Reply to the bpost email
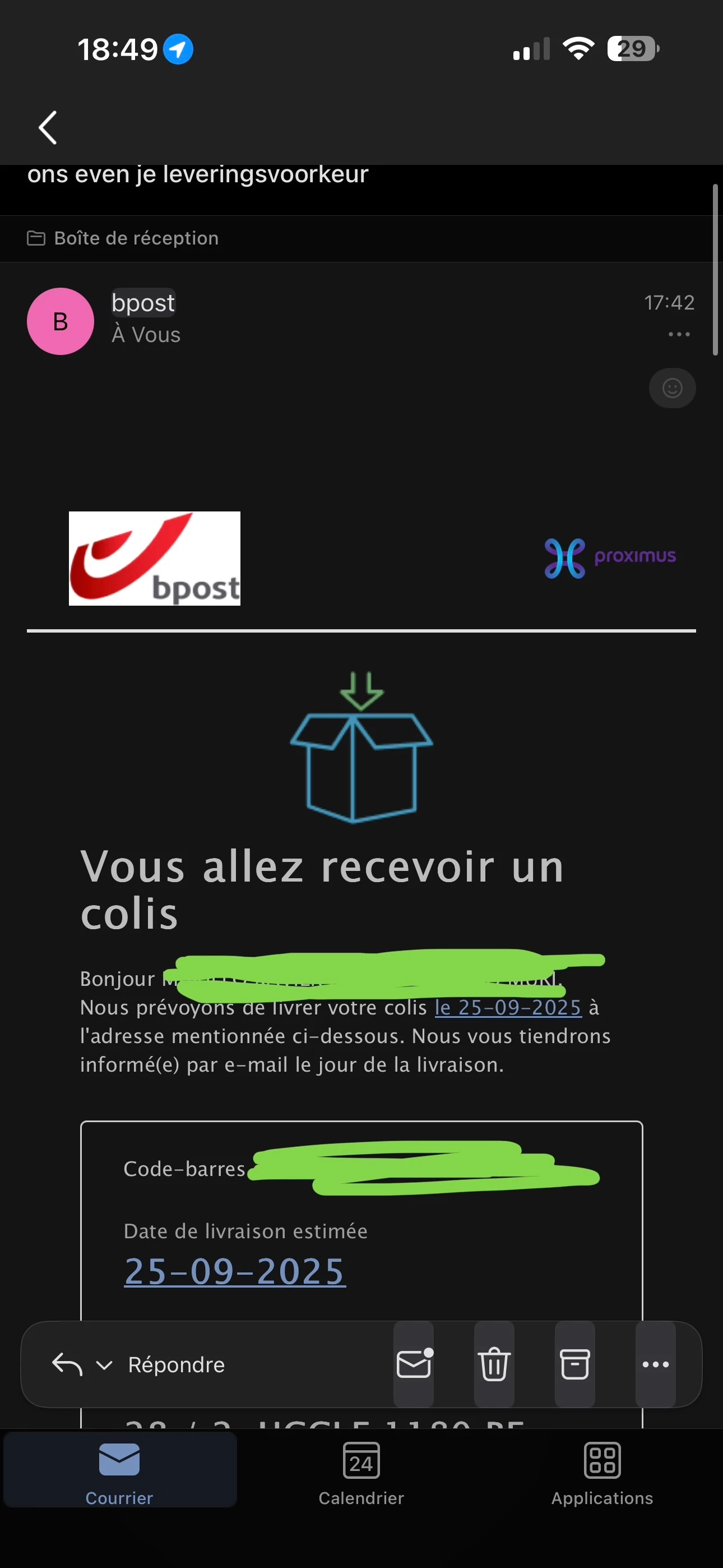Image resolution: width=723 pixels, height=1568 pixels. pos(176,1364)
